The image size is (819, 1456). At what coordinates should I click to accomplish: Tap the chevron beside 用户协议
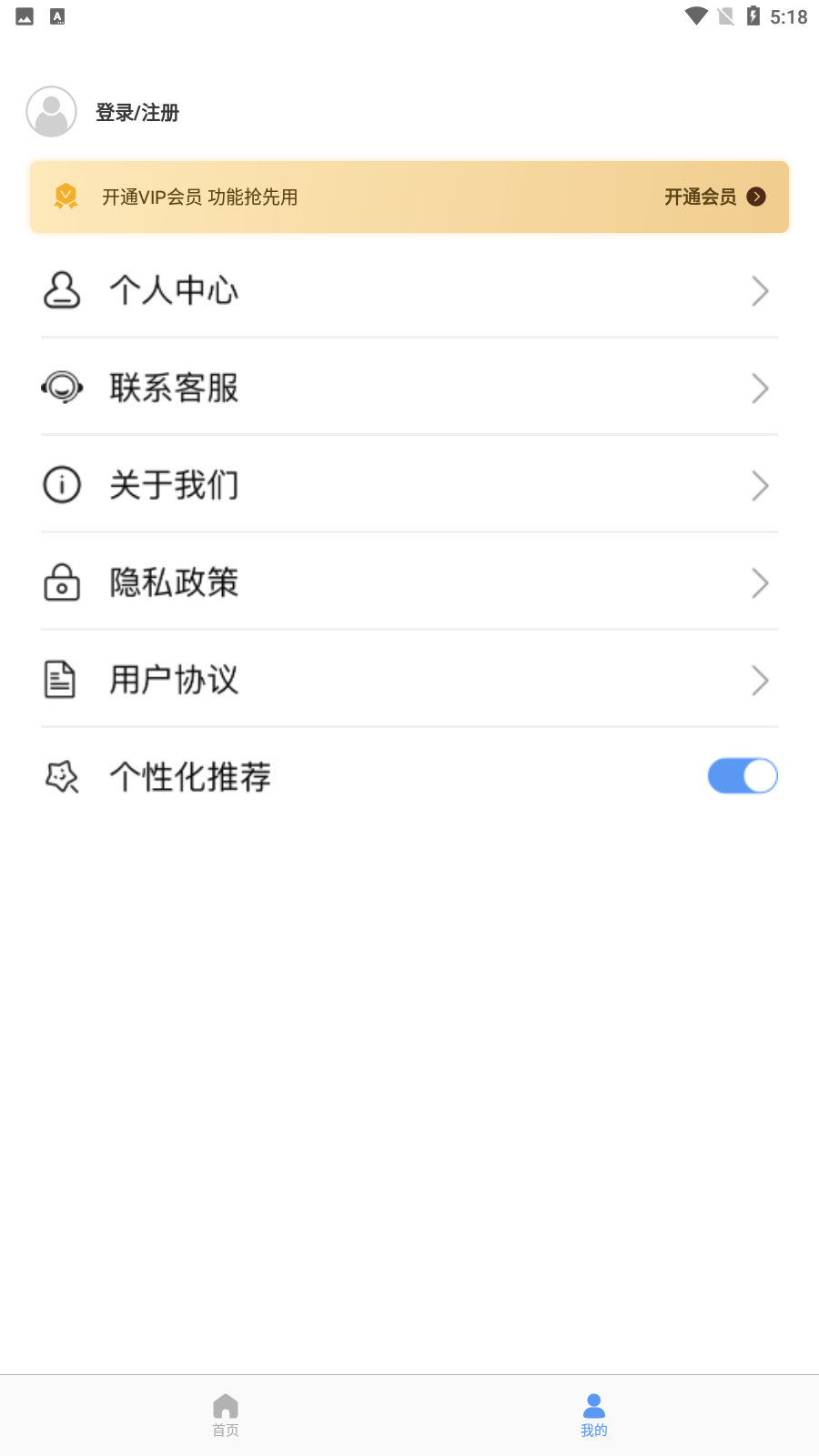tap(760, 679)
